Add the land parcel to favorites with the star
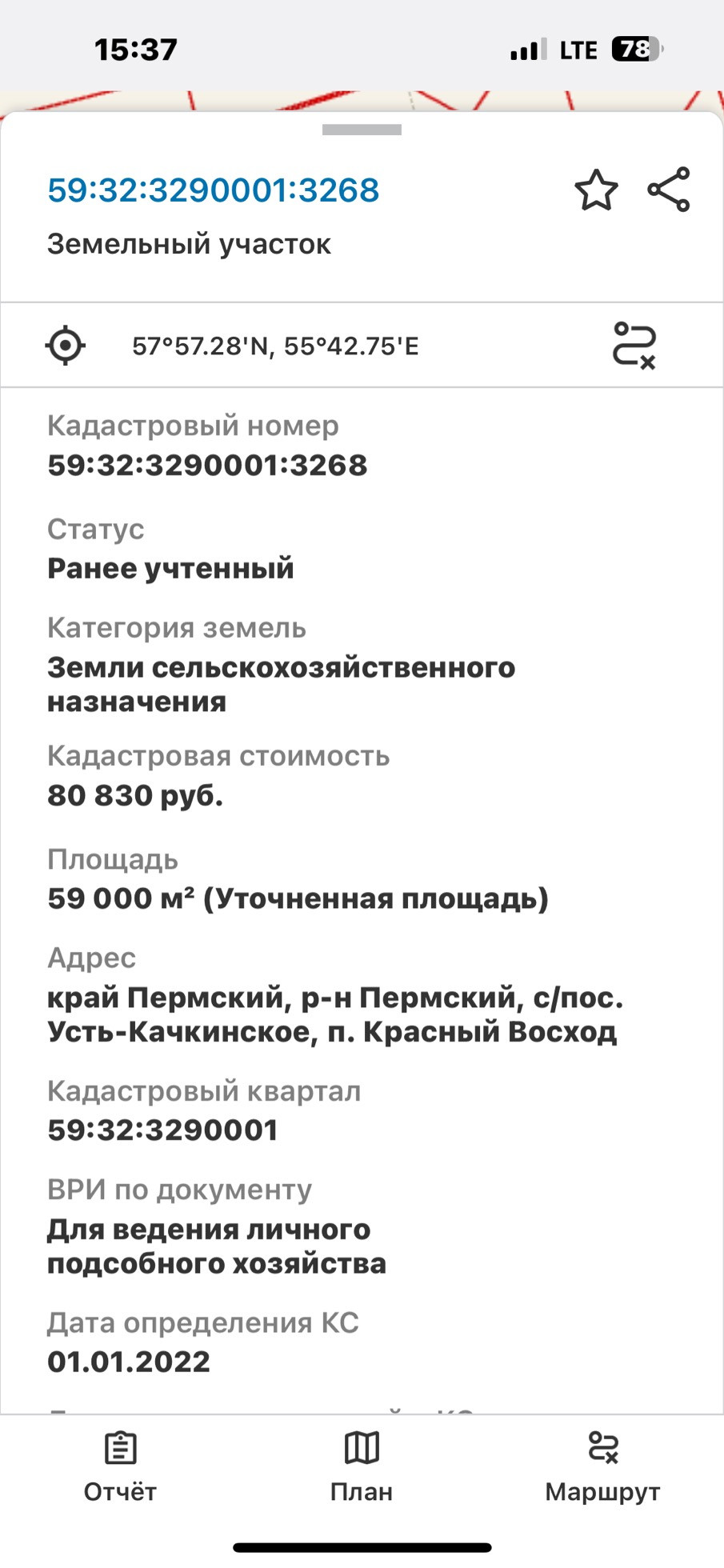724x1568 pixels. pos(596,190)
